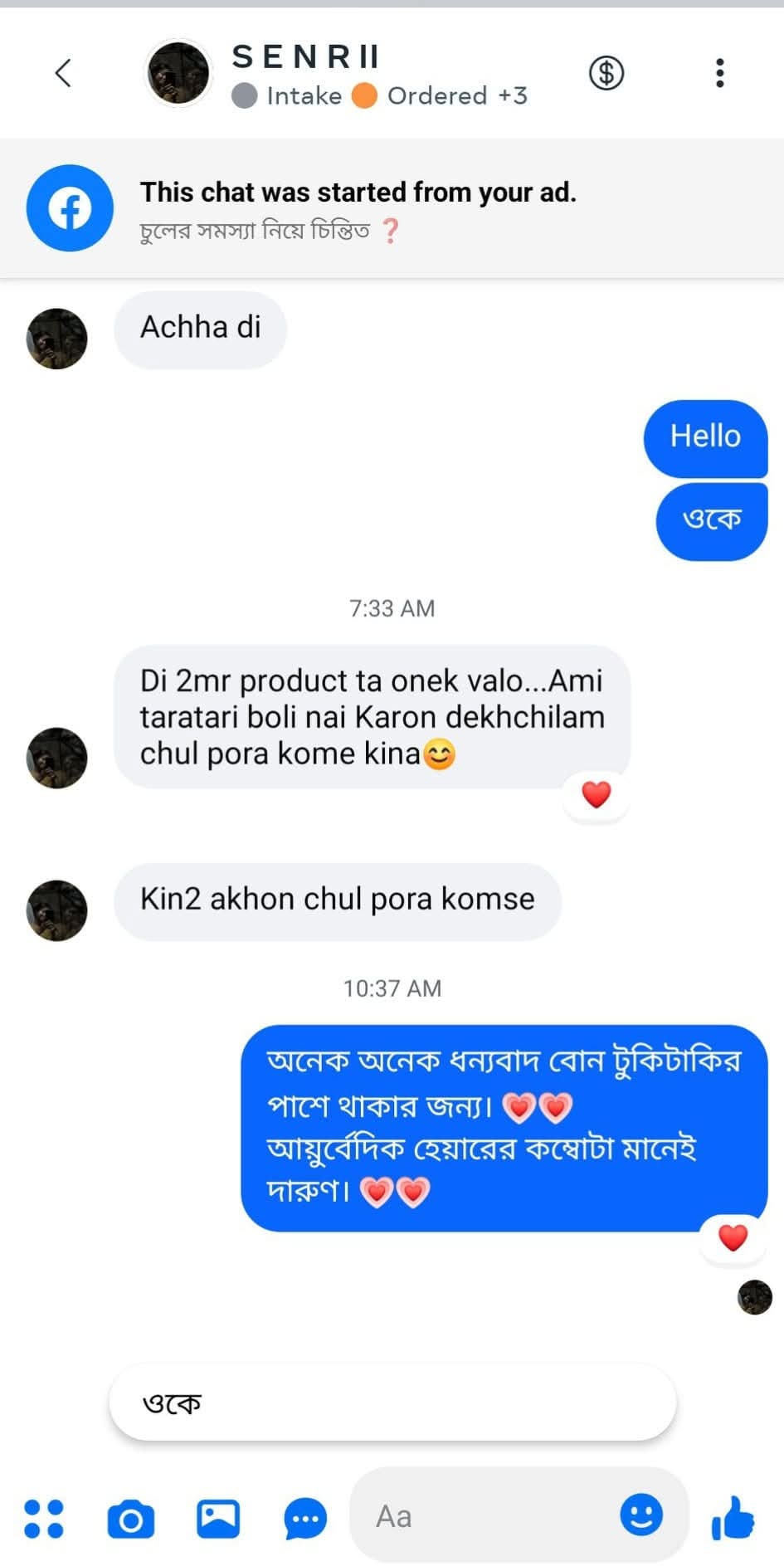The image size is (784, 1566).
Task: Open the Intake and Ordered labels
Action: tap(379, 96)
